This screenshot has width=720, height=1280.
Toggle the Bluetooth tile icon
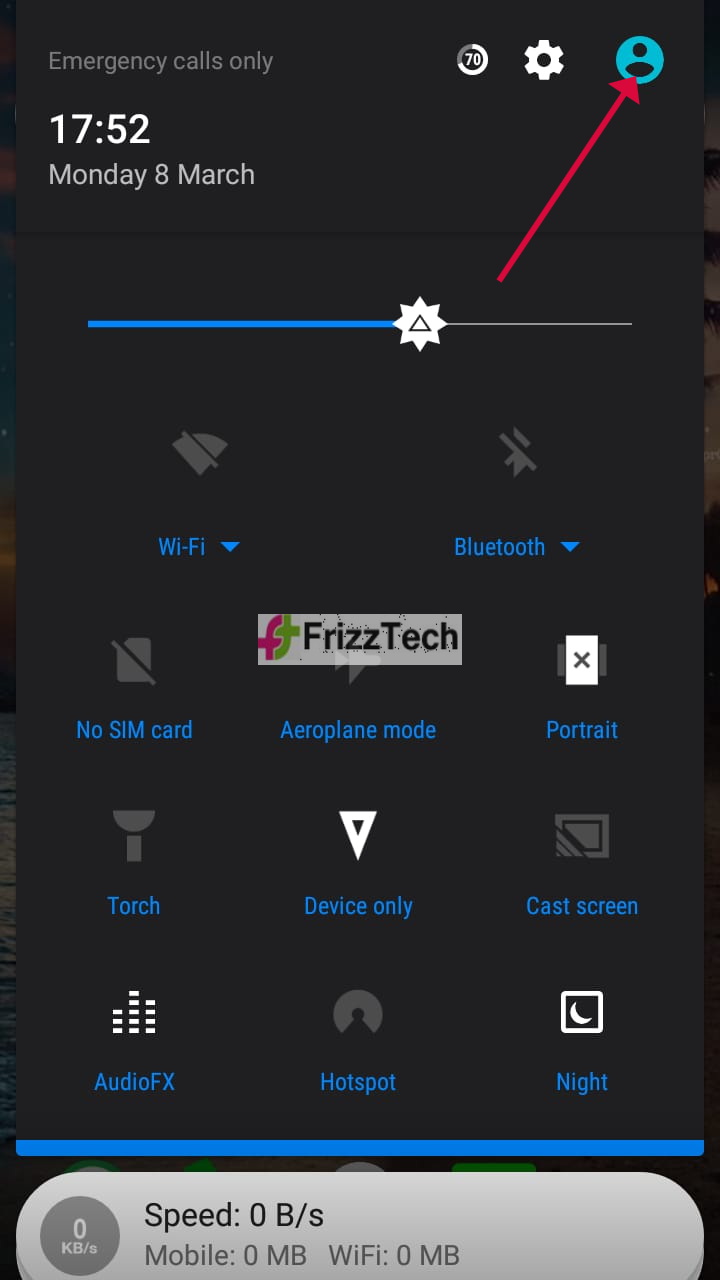click(x=518, y=454)
